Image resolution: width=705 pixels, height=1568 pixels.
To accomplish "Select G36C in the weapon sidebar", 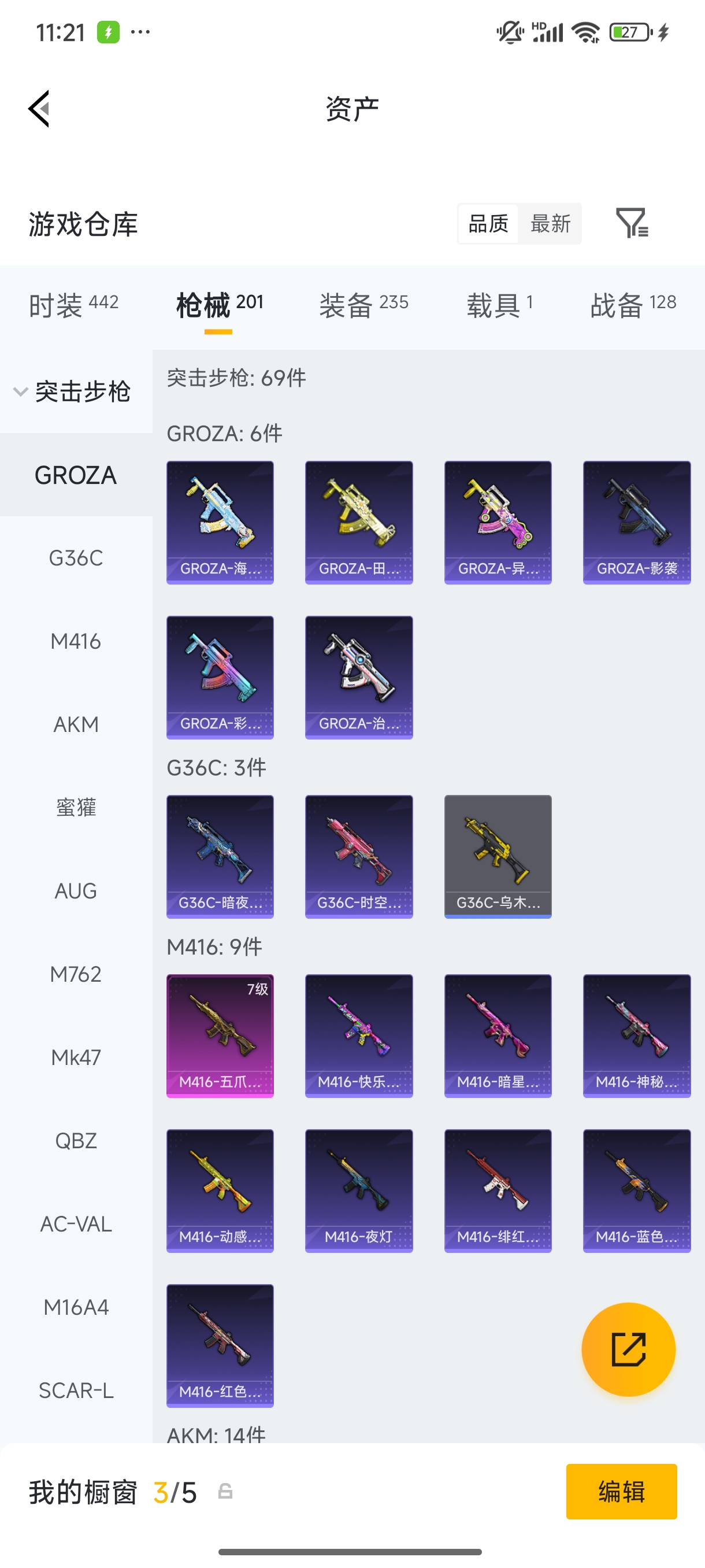I will pos(76,558).
